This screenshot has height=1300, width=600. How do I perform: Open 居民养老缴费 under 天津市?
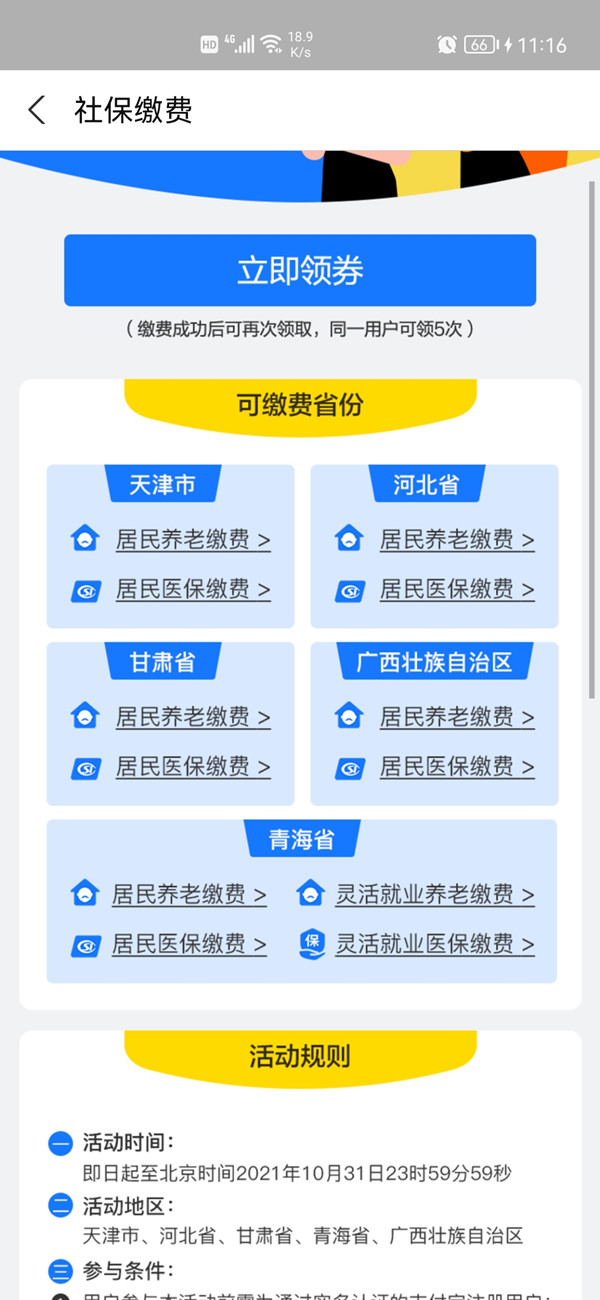tap(192, 540)
